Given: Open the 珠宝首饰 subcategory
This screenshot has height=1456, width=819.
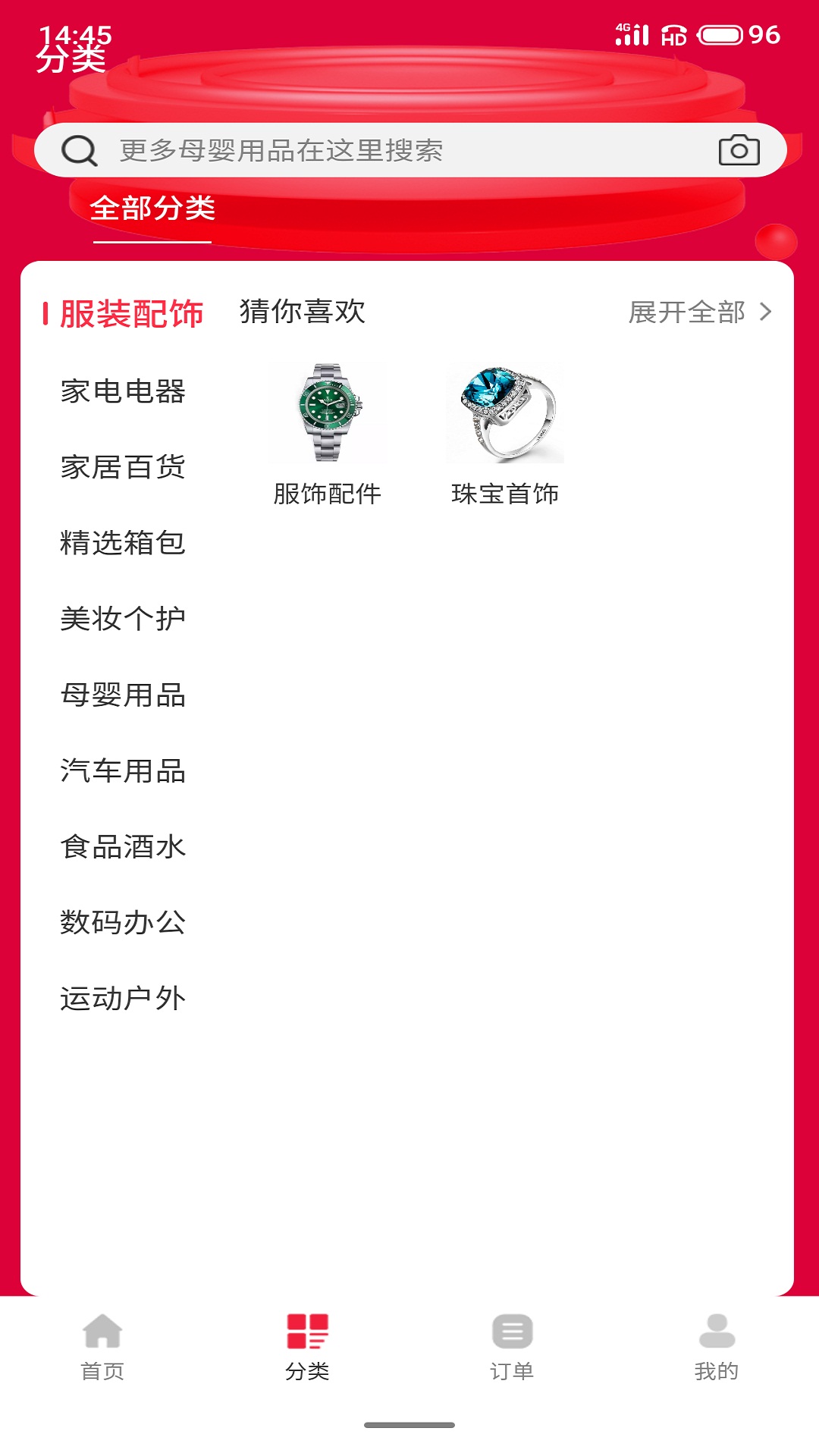Looking at the screenshot, I should point(505,432).
